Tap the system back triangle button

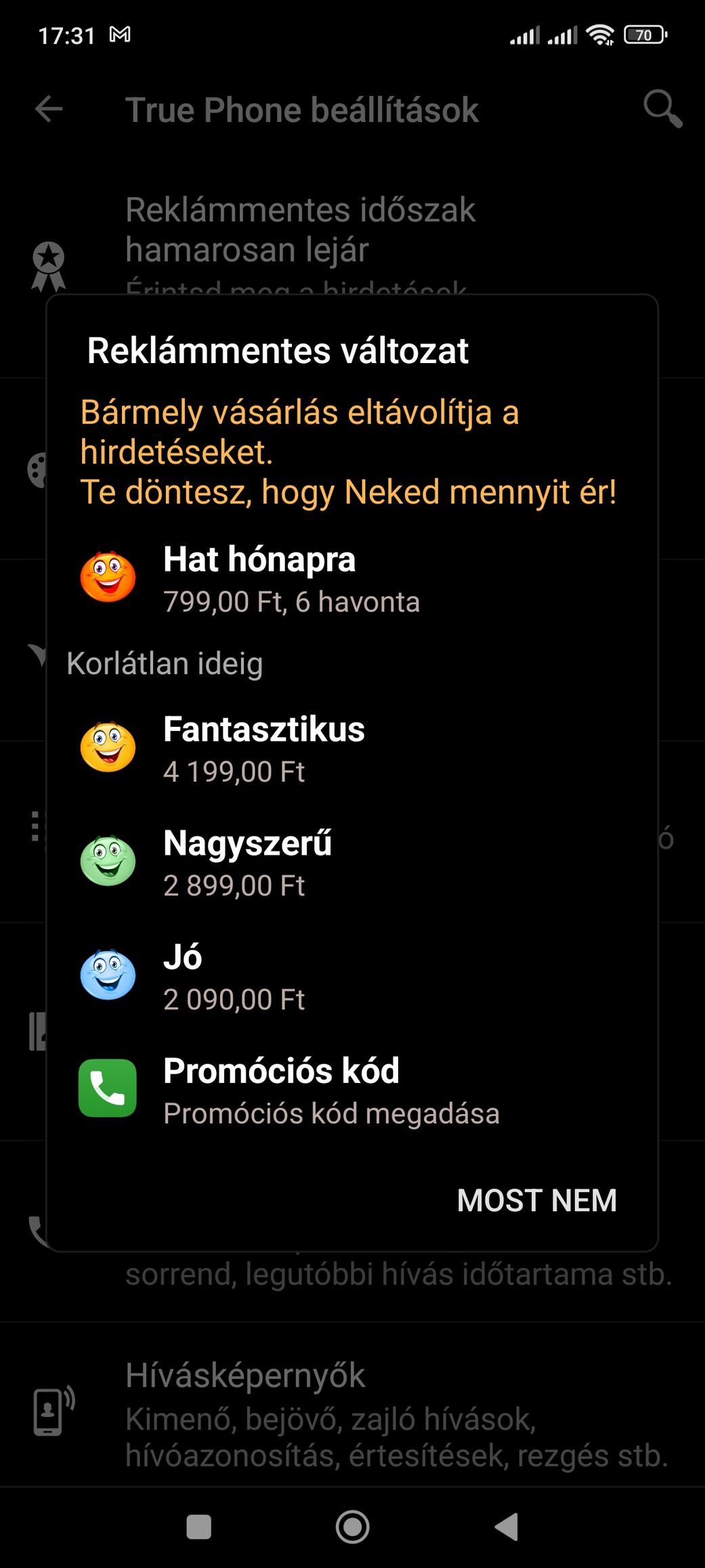507,1527
